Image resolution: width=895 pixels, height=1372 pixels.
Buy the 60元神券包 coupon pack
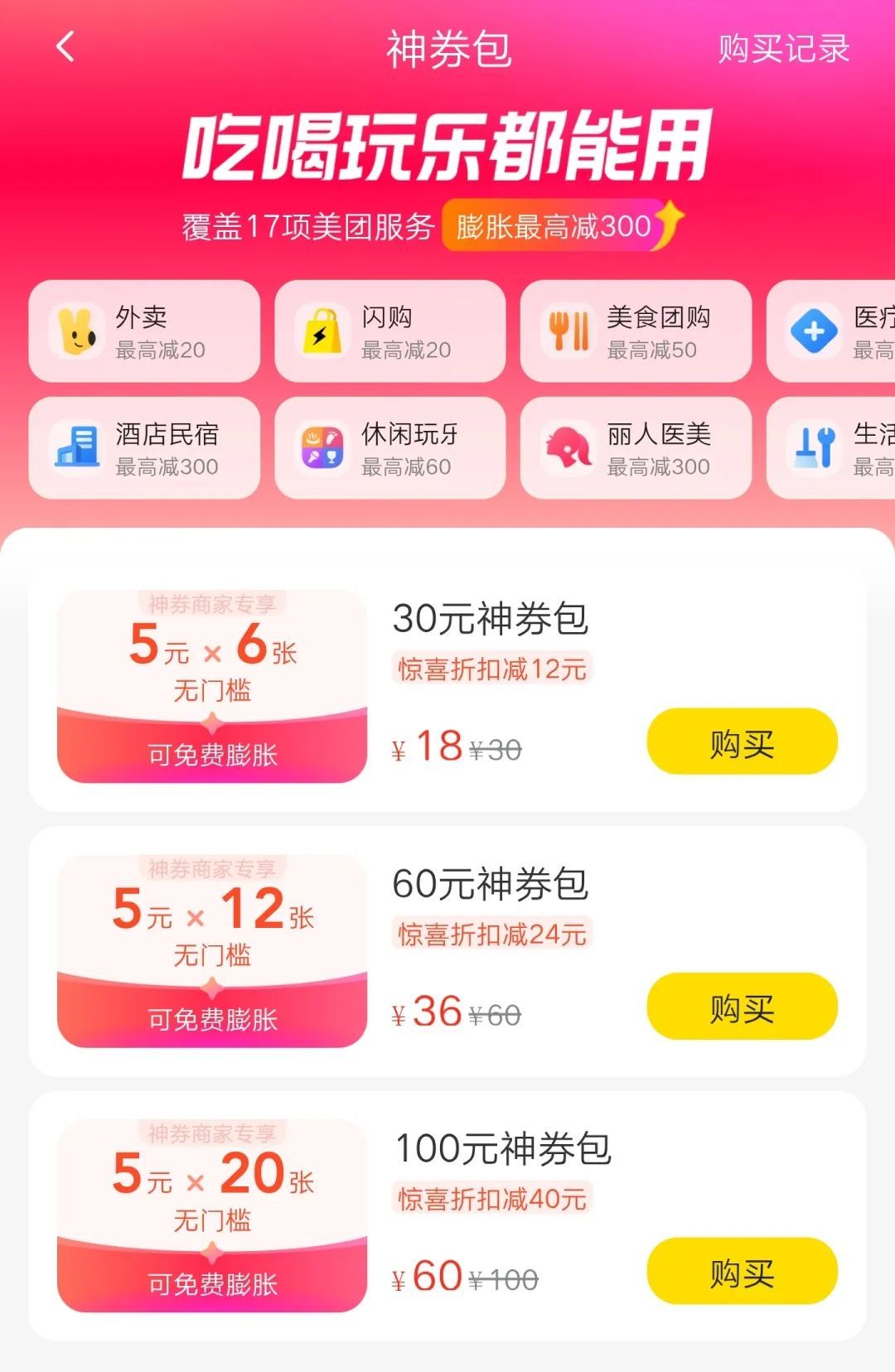tap(740, 1006)
